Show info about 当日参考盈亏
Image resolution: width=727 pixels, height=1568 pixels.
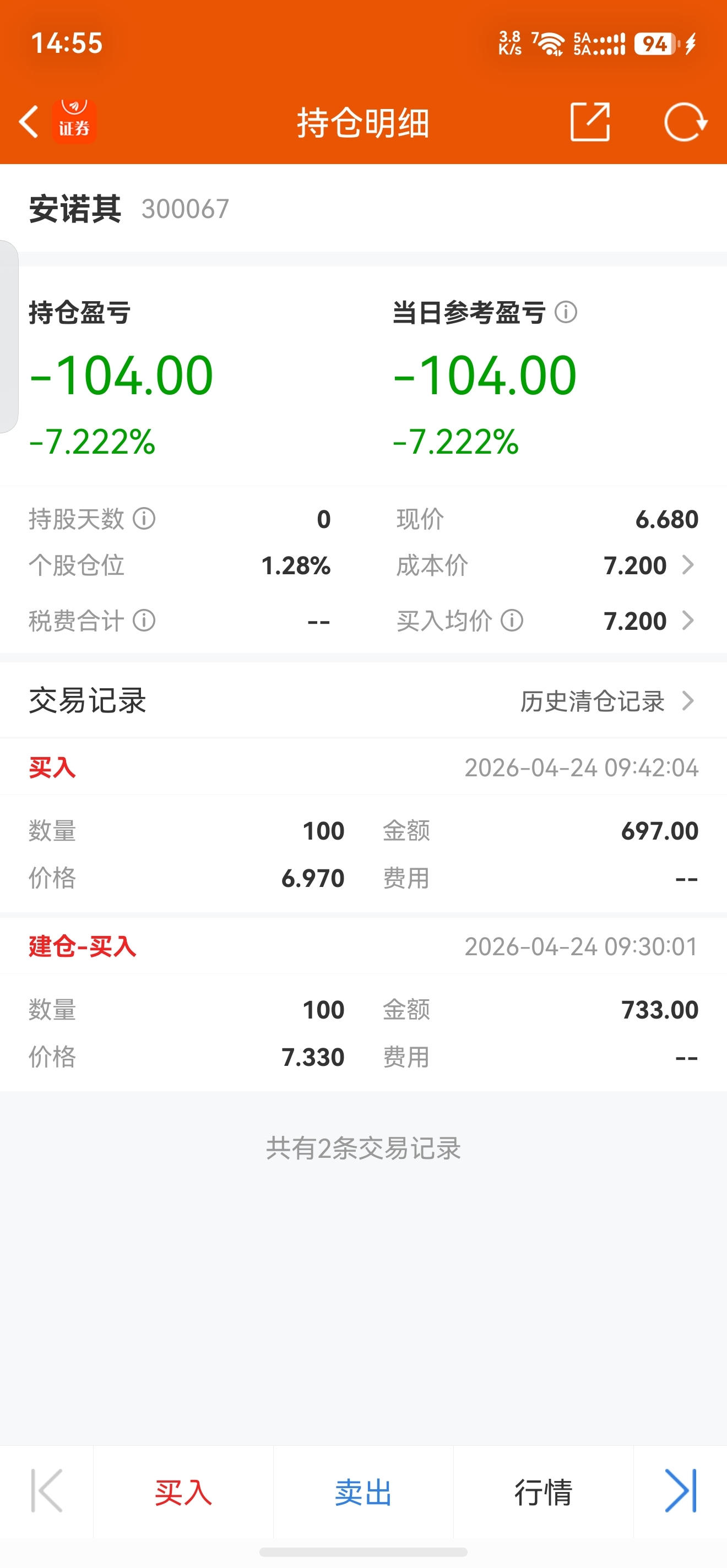click(566, 312)
